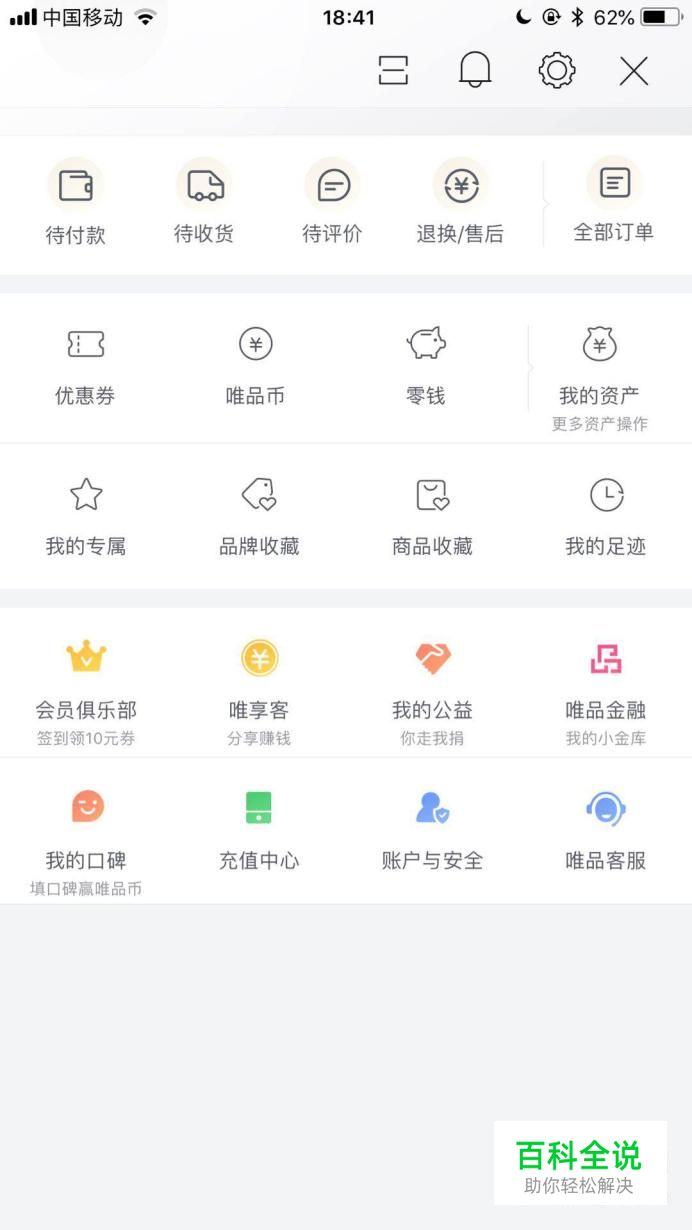Contact 唯品客服 customer service
692x1230 pixels.
coord(606,832)
